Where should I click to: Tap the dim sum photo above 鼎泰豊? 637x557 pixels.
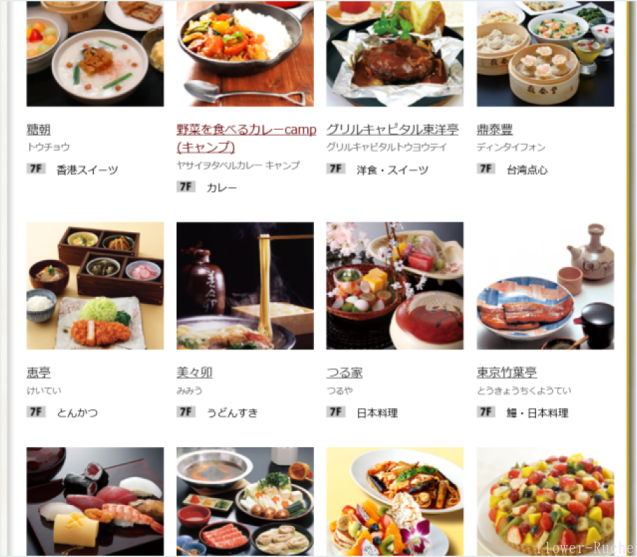point(545,53)
